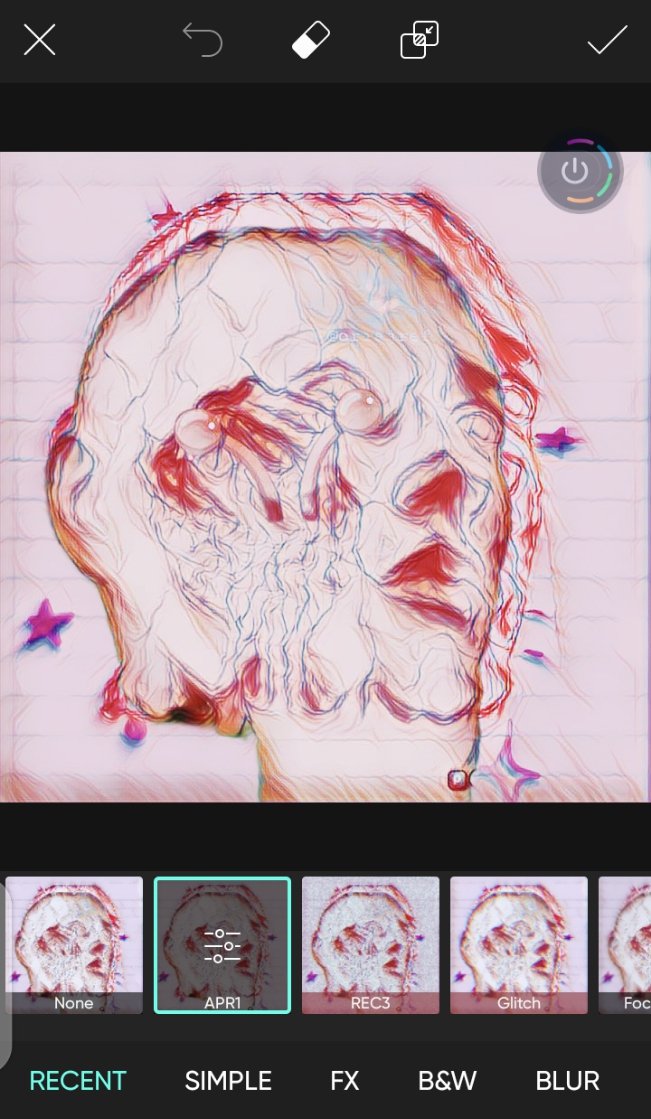Screen dimensions: 651x1119
Task: Confirm edits with the checkmark
Action: 607,40
